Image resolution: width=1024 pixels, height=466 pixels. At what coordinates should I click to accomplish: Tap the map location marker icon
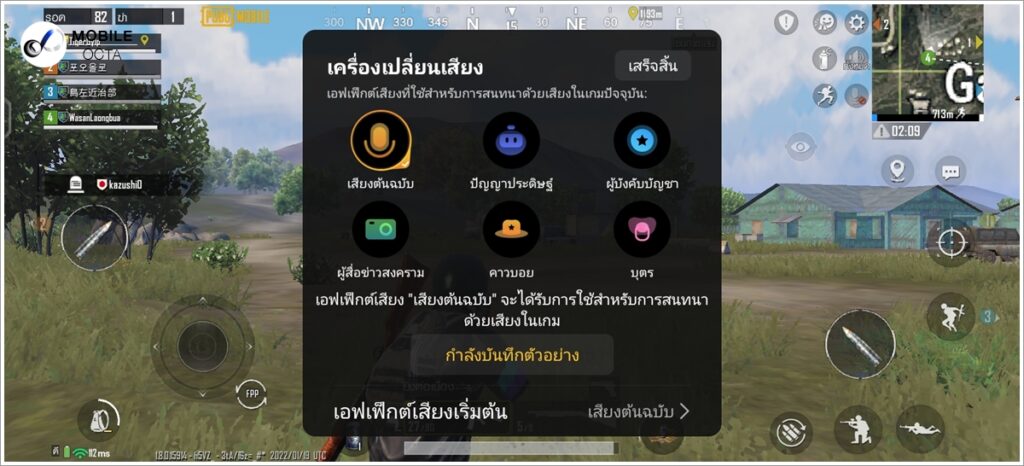[896, 170]
